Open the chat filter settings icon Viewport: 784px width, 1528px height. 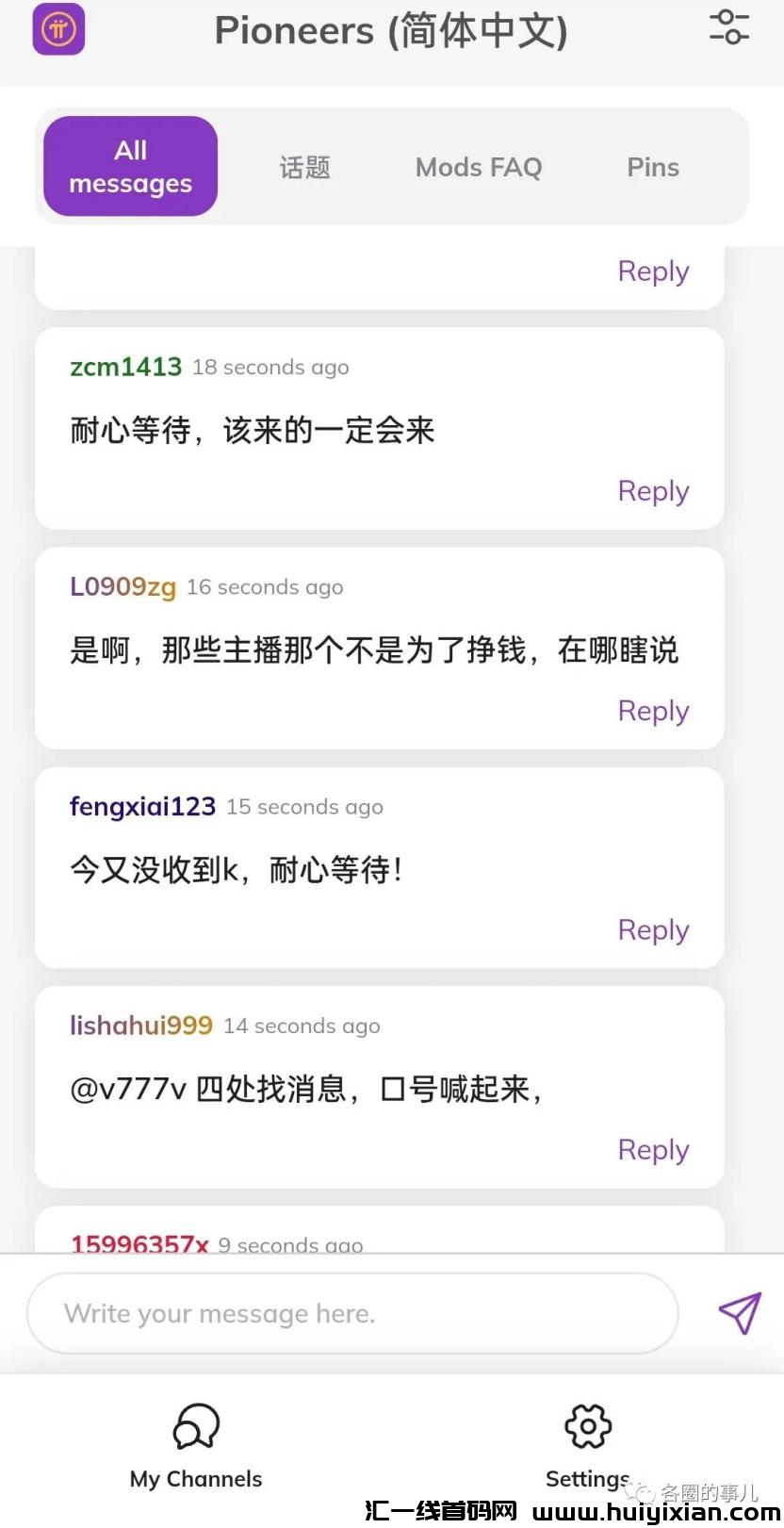(729, 29)
